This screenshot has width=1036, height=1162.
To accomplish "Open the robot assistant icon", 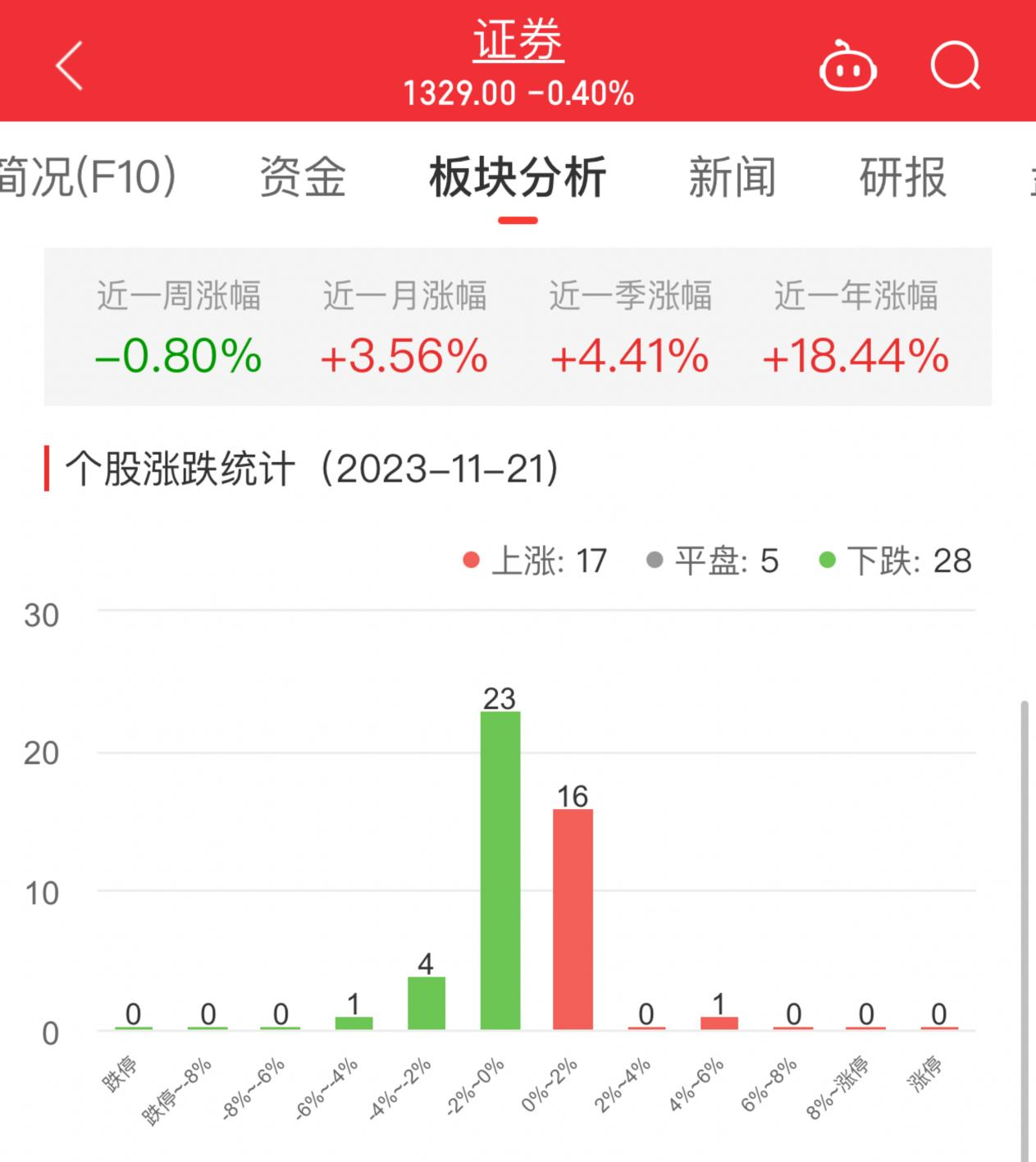I will tap(847, 66).
